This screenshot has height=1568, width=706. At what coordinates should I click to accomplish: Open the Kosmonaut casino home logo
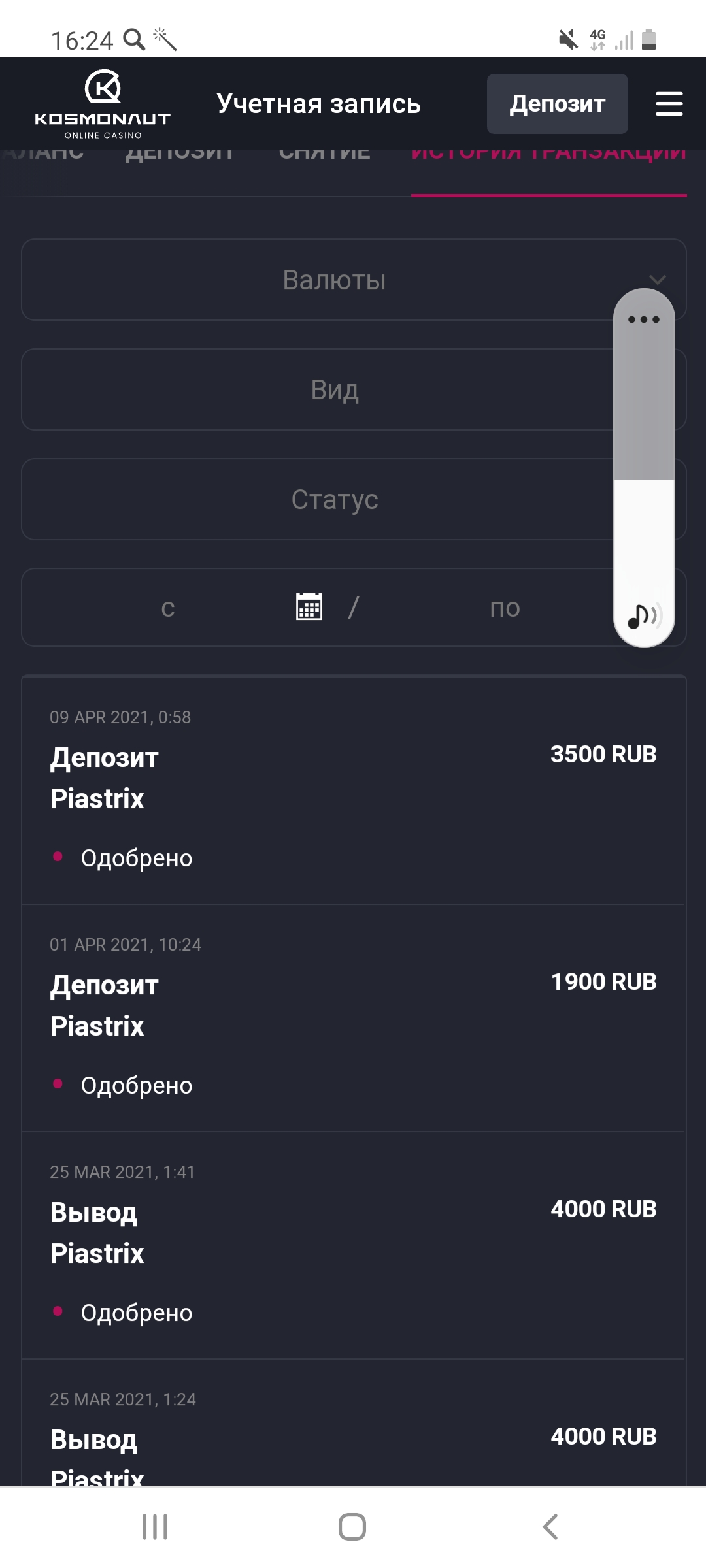[103, 104]
